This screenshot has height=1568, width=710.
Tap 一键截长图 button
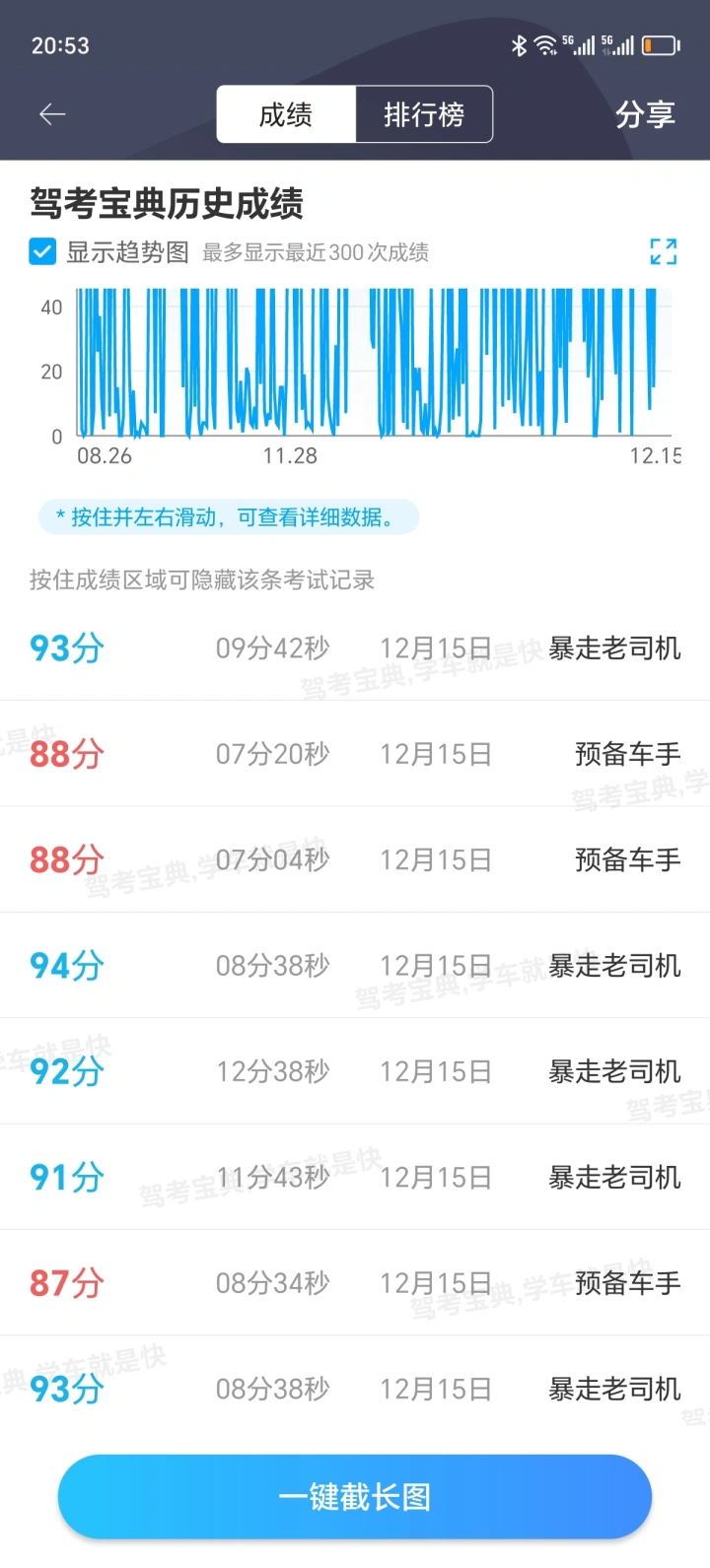355,1497
